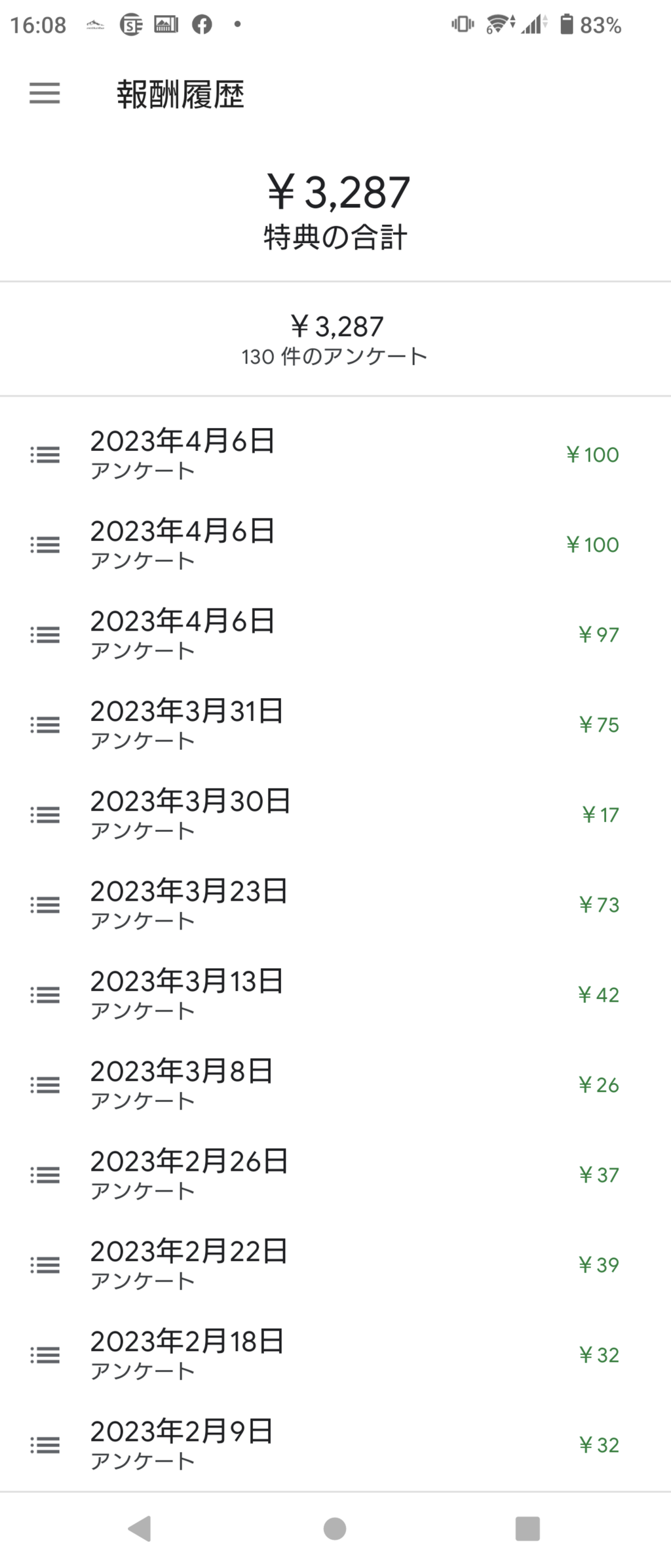The height and width of the screenshot is (1568, 671).
Task: Tap the system home button
Action: click(x=335, y=1528)
